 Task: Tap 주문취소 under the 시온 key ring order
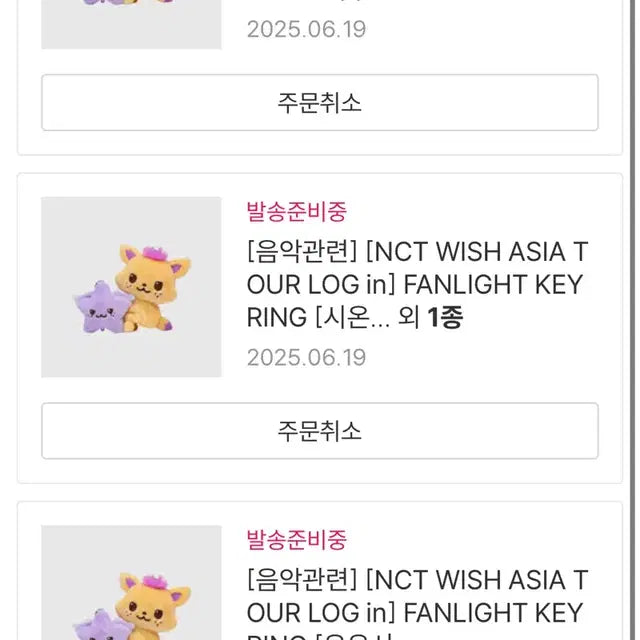click(x=320, y=431)
